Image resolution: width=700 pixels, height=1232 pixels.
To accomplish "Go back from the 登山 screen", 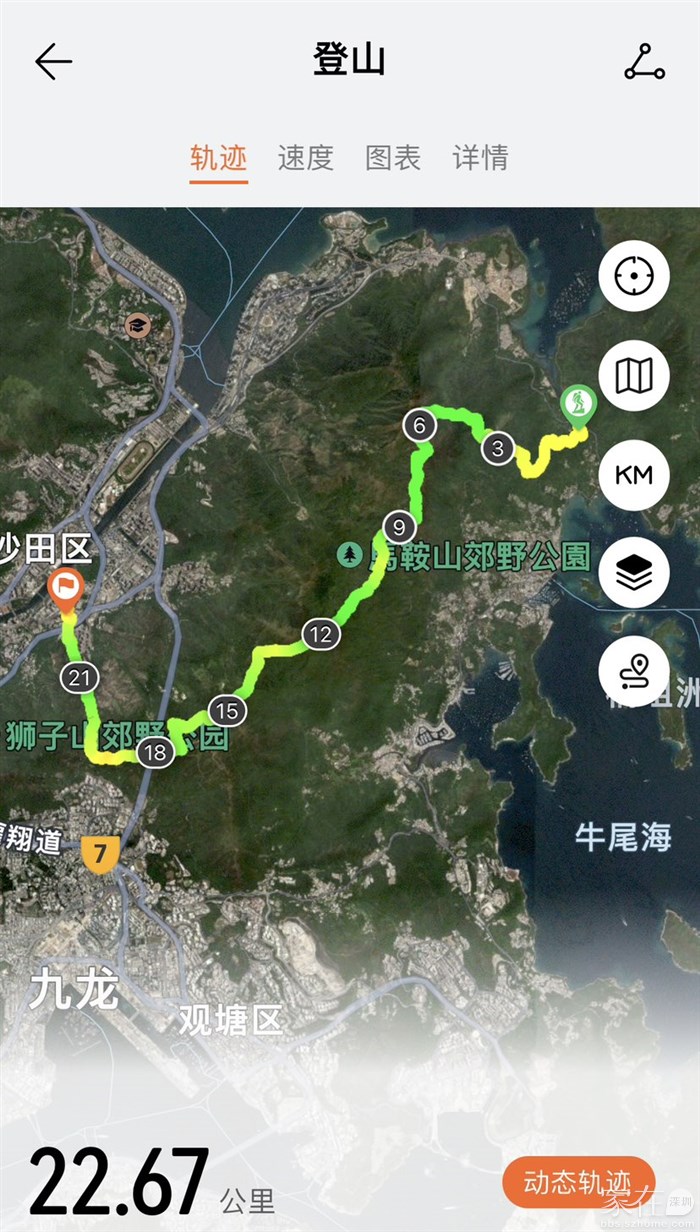I will (54, 62).
